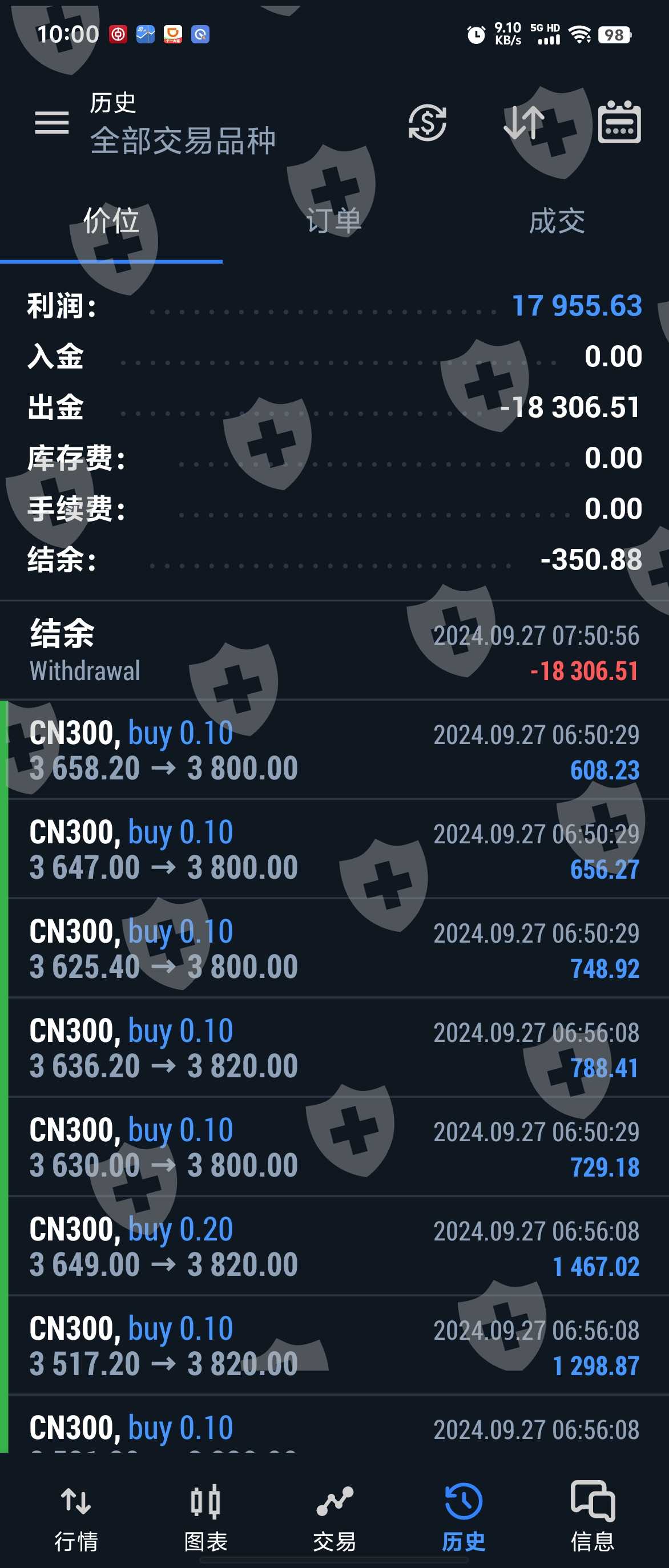Image resolution: width=669 pixels, height=1568 pixels.
Task: Open CN300 trade with profit 729.18
Action: coord(334,1147)
